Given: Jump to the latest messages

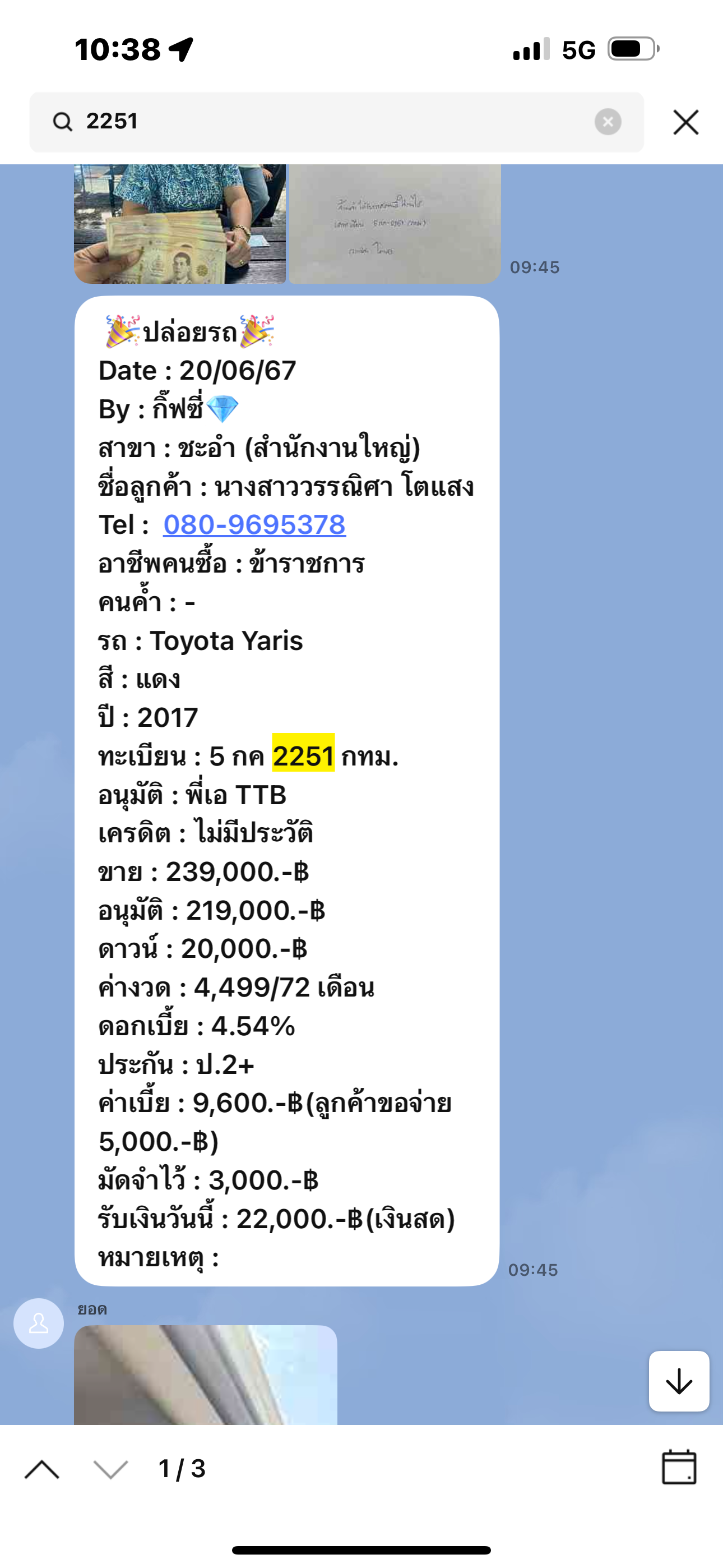Looking at the screenshot, I should (679, 1381).
